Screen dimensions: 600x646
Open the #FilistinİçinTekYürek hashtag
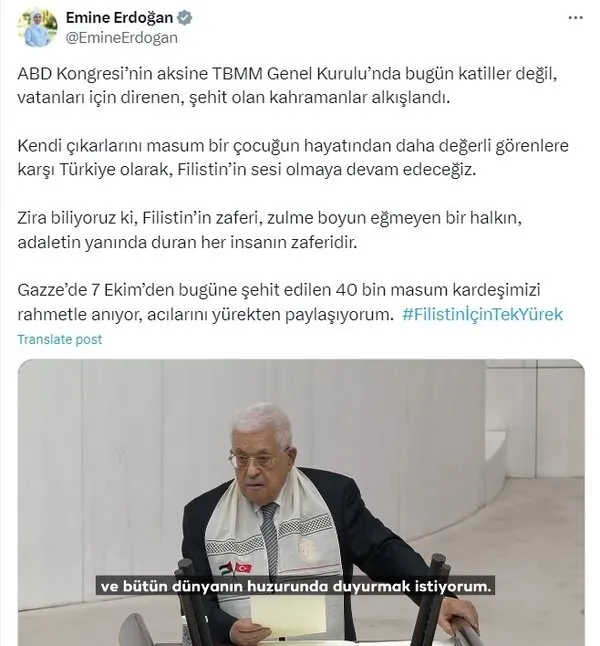pos(483,315)
